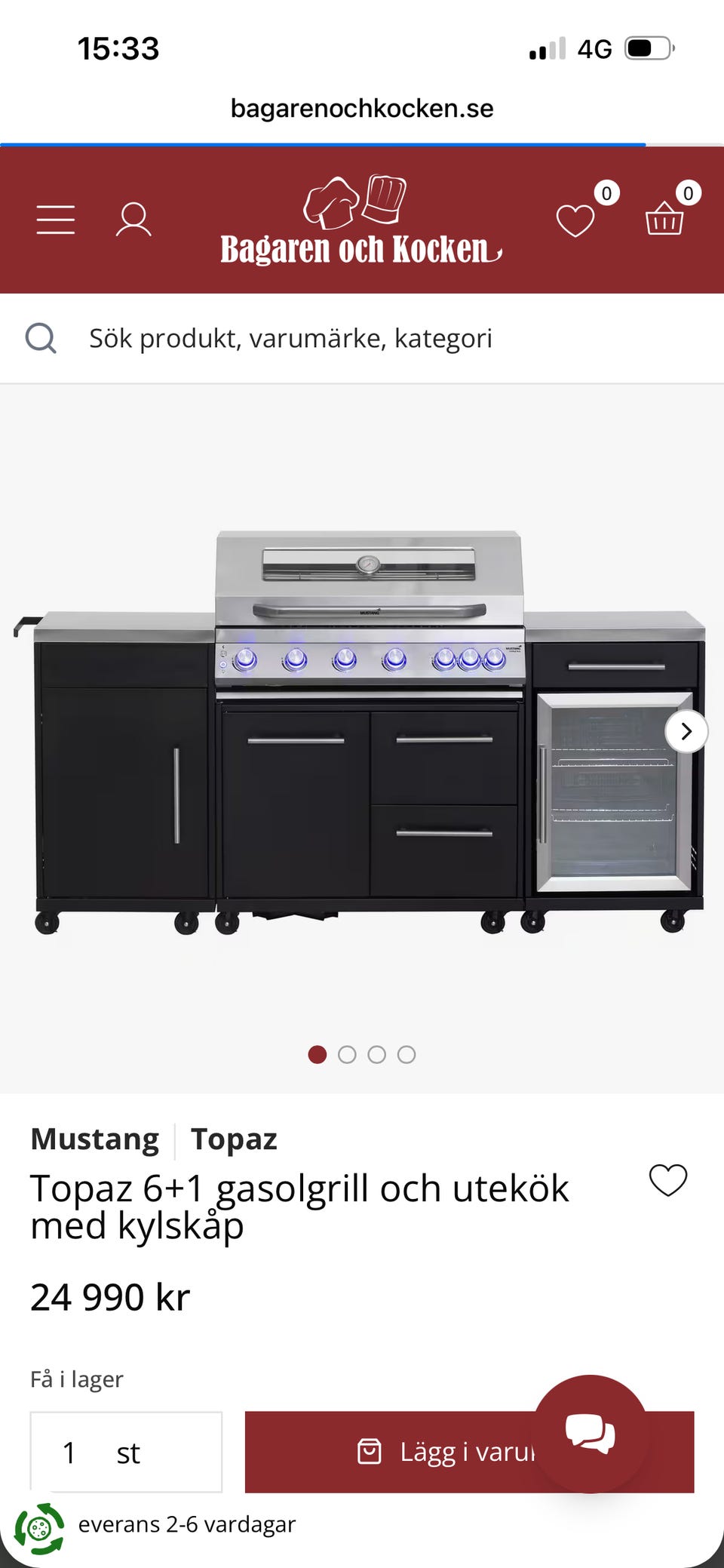Add product with Lägg i varukorg
This screenshot has height=1568, width=724.
coord(469,1452)
